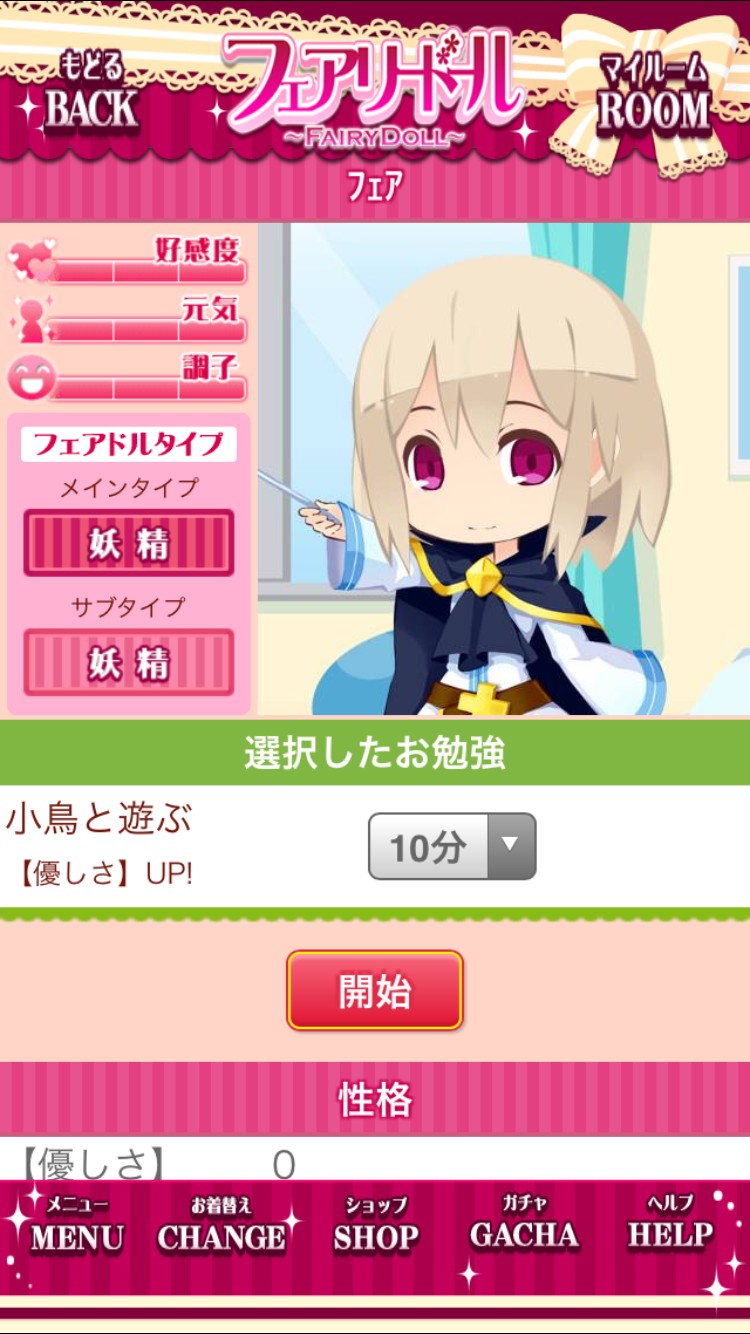
Task: Open the 10分 duration dropdown
Action: [x=452, y=847]
